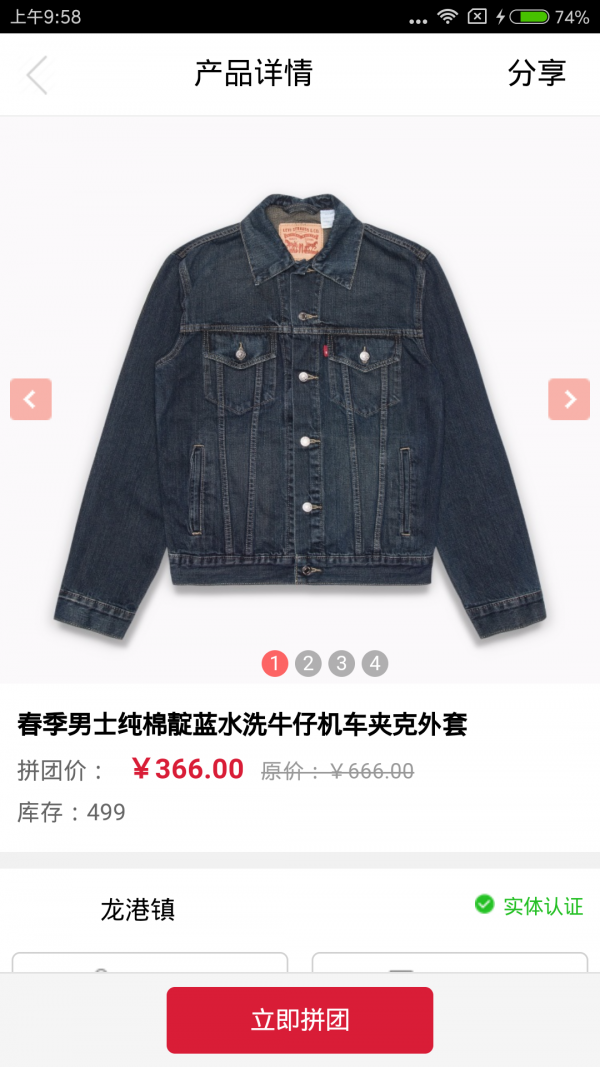The image size is (600, 1067).
Task: Tap 分享 to share this product
Action: coord(536,73)
